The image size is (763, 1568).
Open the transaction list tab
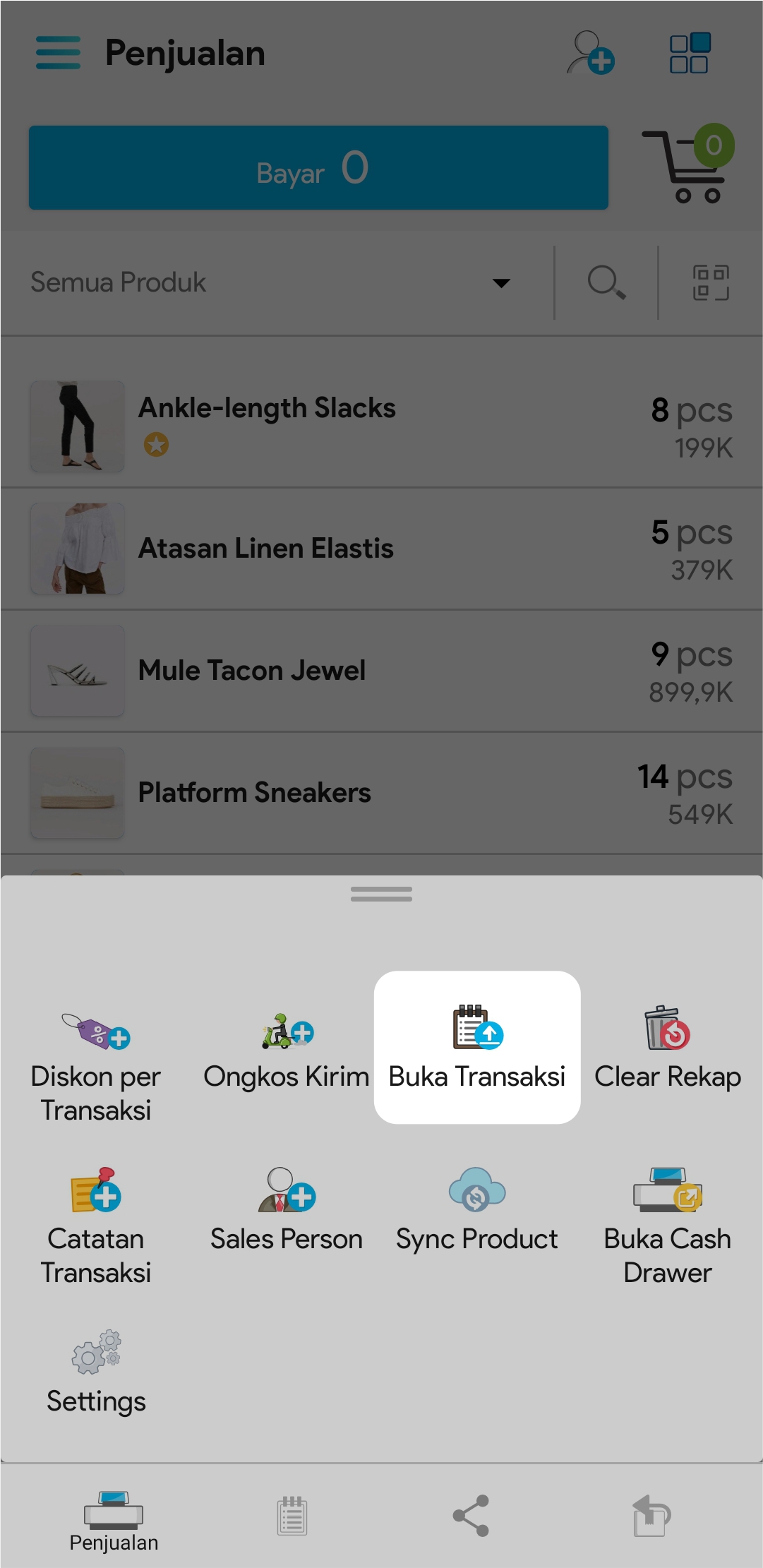click(292, 1516)
